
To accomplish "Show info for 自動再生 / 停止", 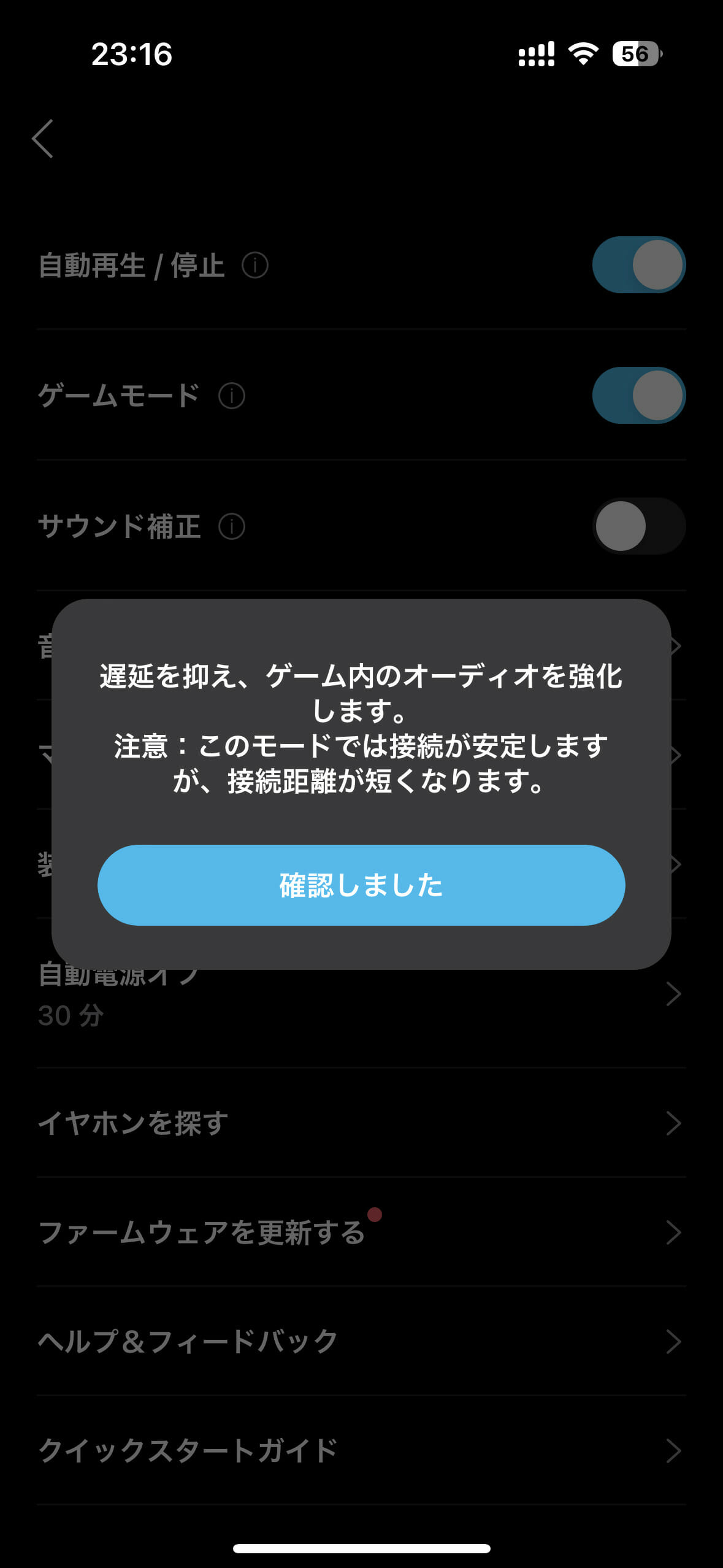I will click(x=255, y=266).
